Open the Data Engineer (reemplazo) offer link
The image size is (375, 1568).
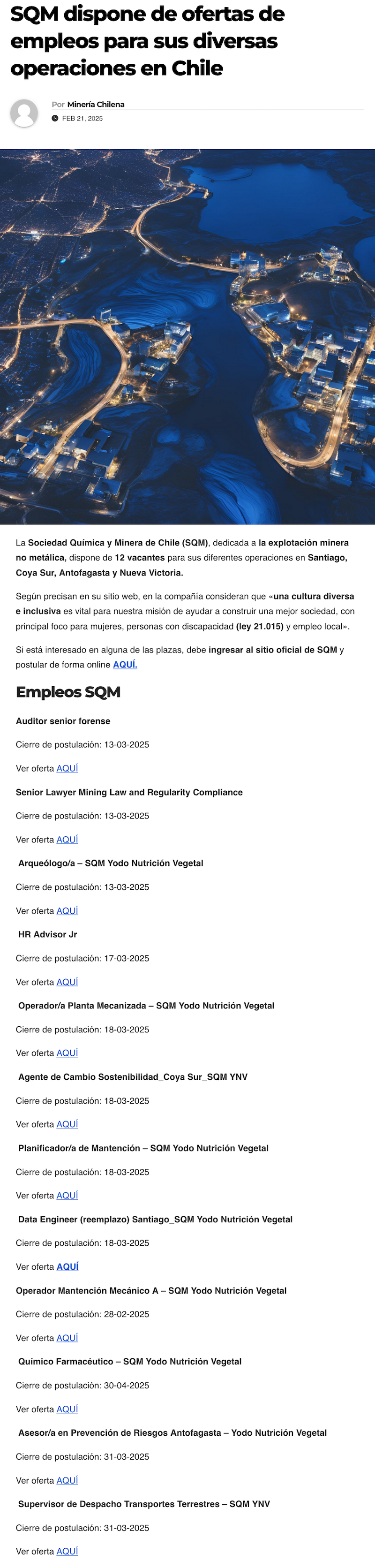pos(67,1266)
